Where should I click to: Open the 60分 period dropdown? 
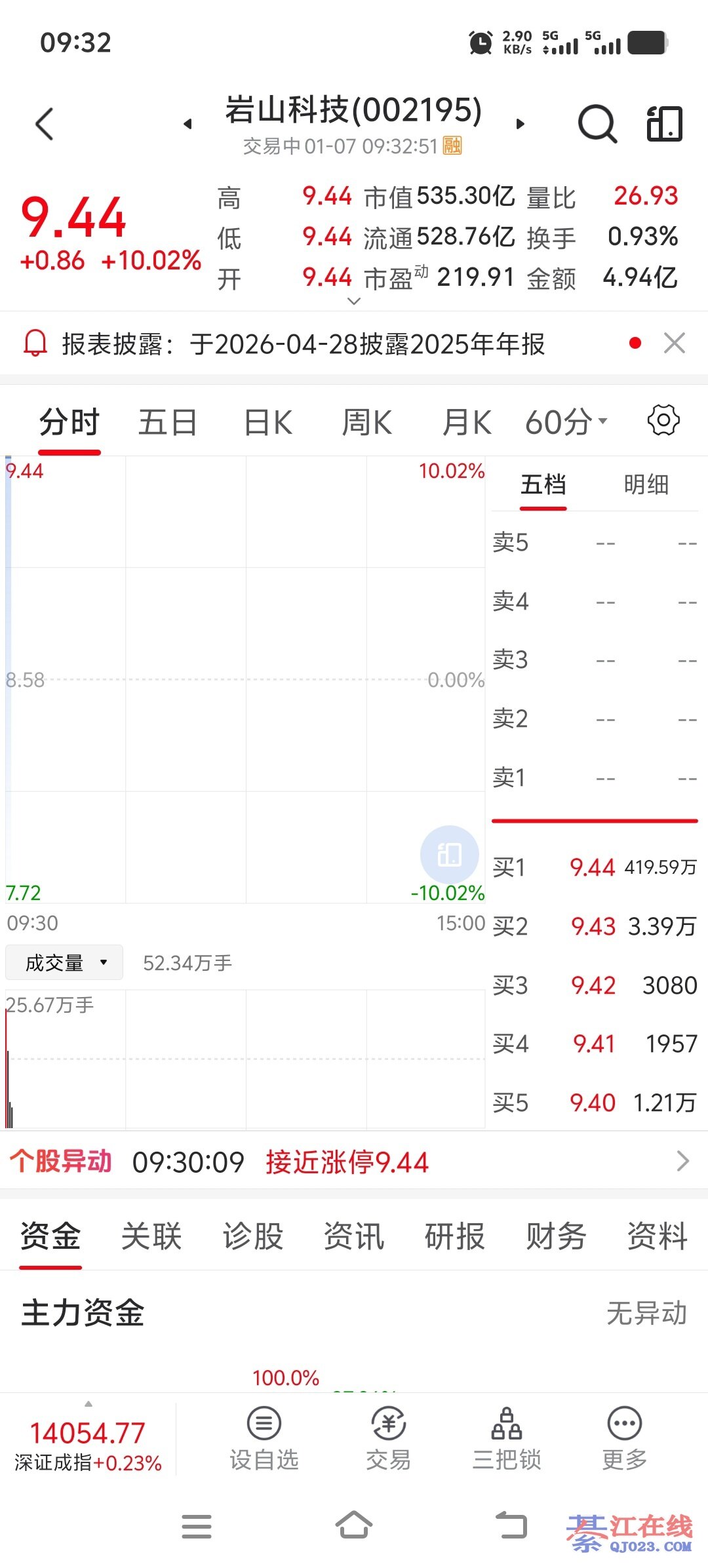(x=566, y=422)
